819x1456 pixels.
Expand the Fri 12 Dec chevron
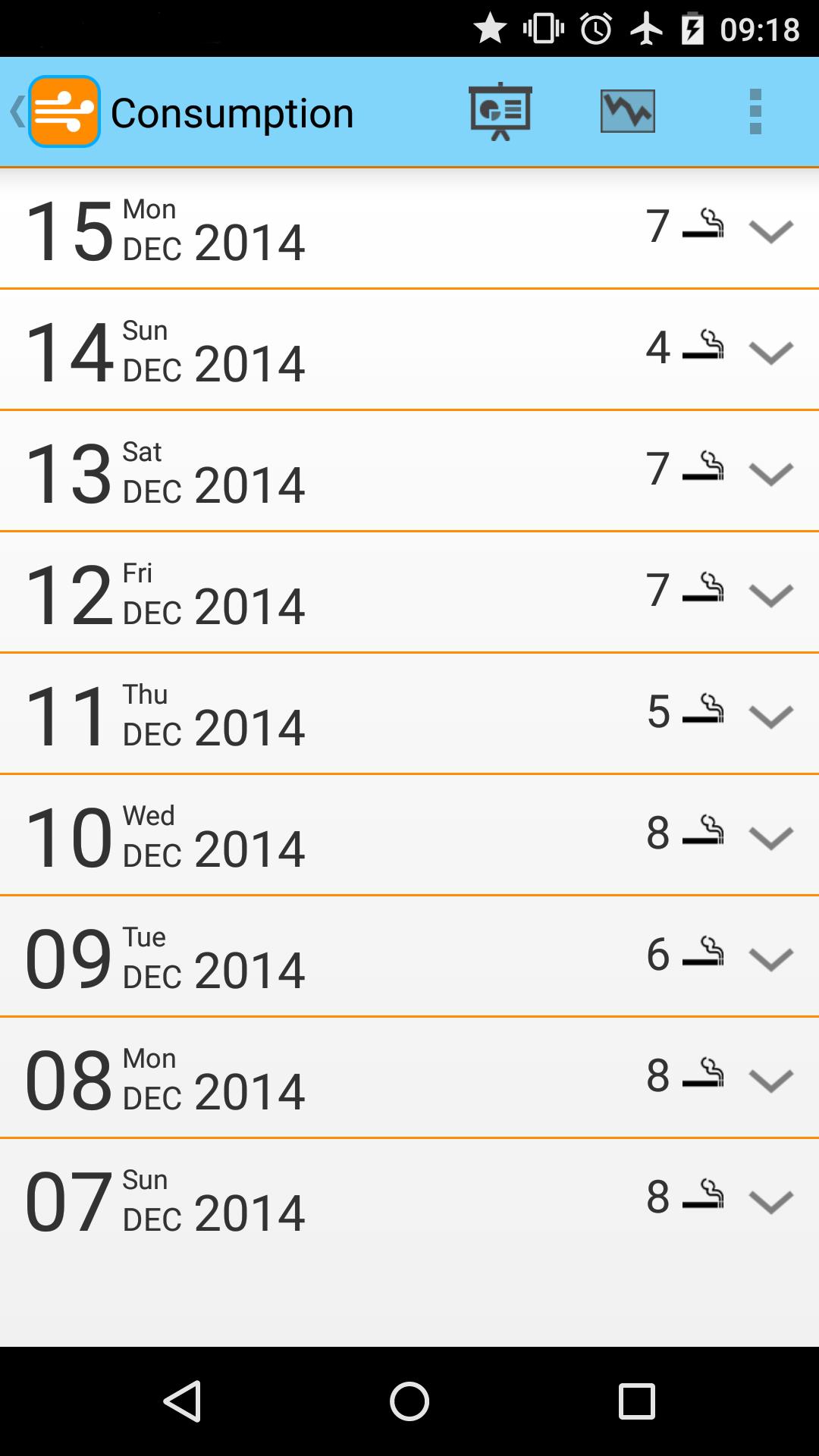(x=770, y=595)
